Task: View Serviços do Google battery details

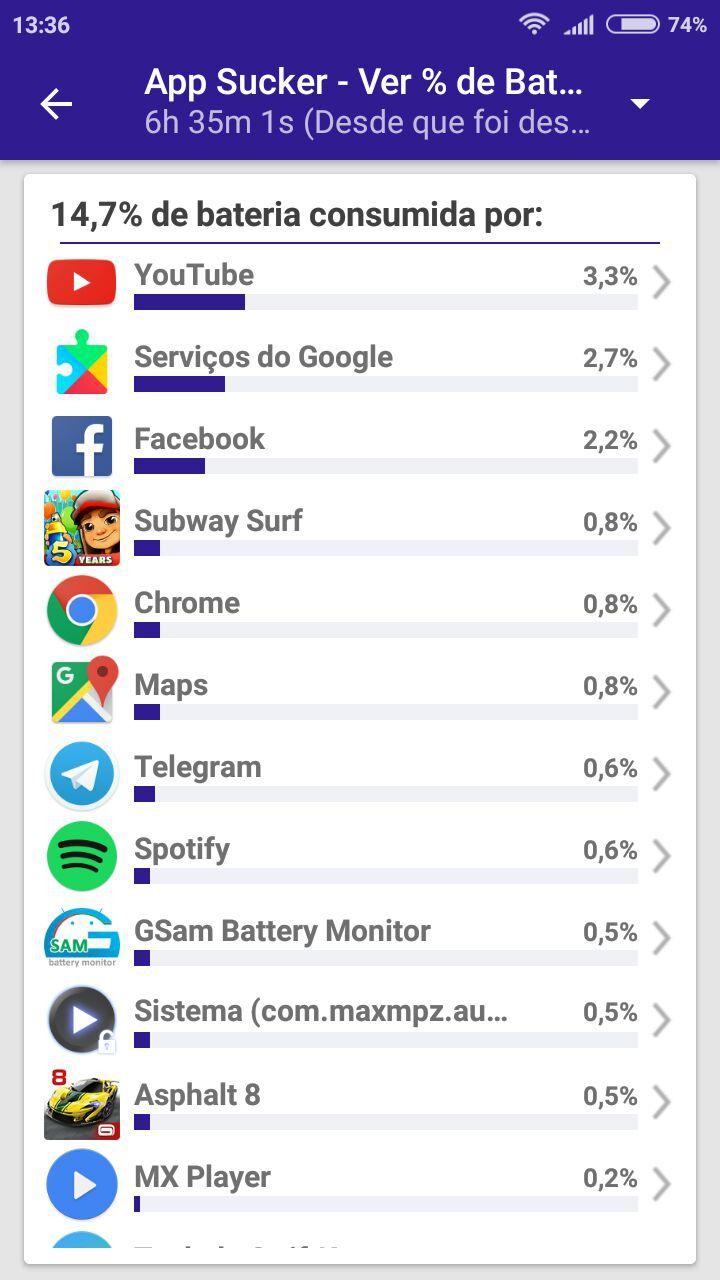Action: (x=360, y=365)
